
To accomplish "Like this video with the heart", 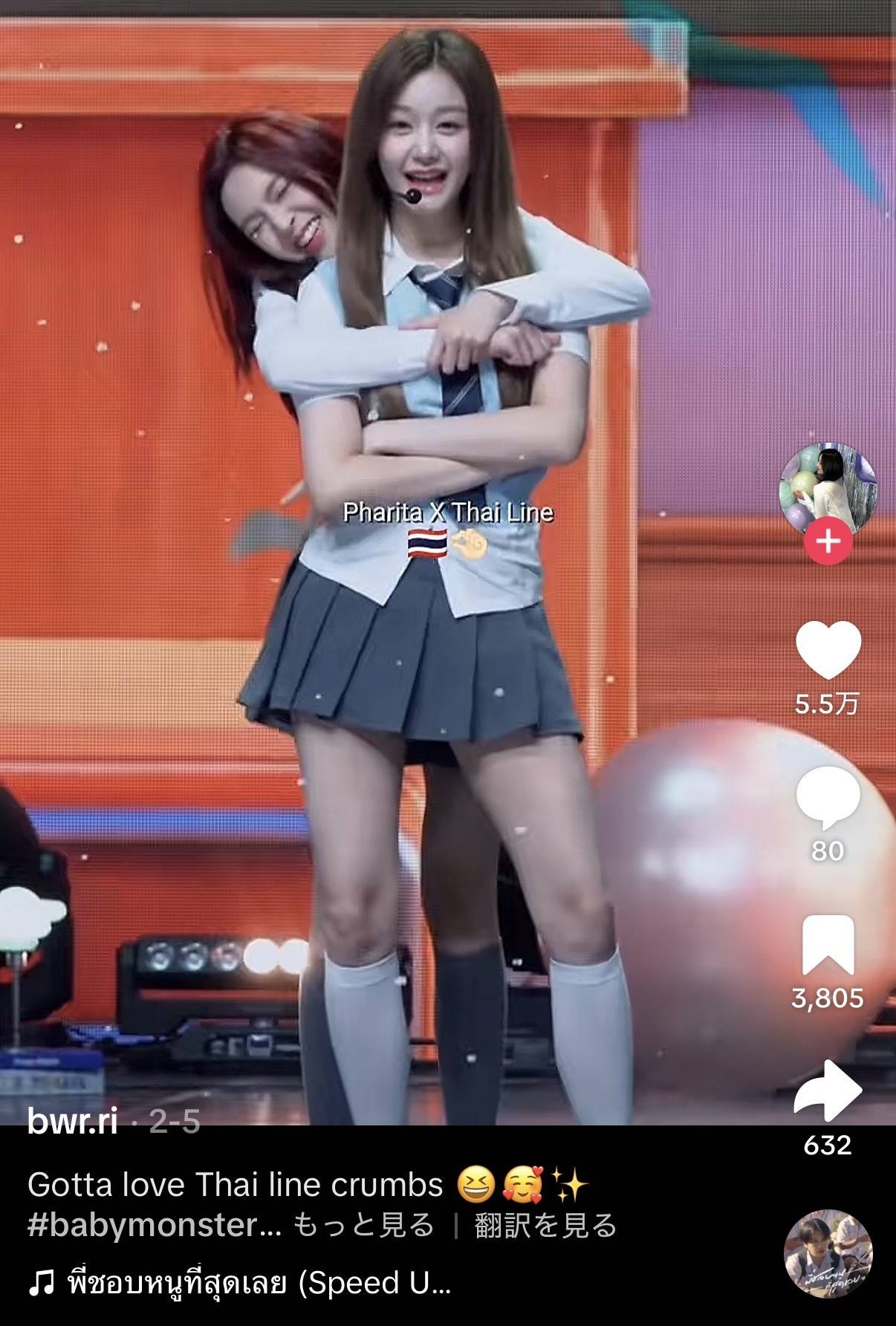I will (x=828, y=651).
